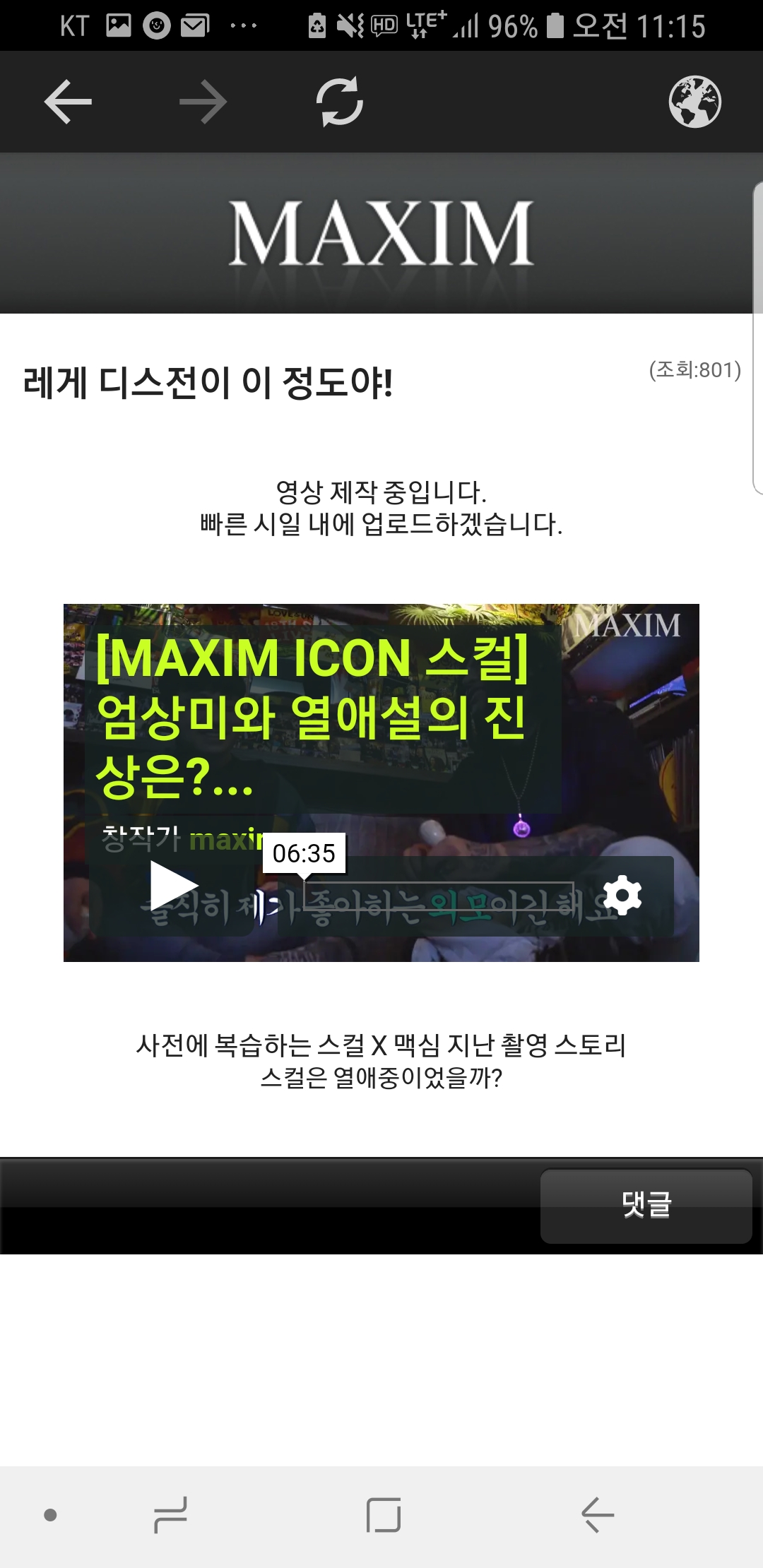Go back to the previous page

pyautogui.click(x=68, y=102)
